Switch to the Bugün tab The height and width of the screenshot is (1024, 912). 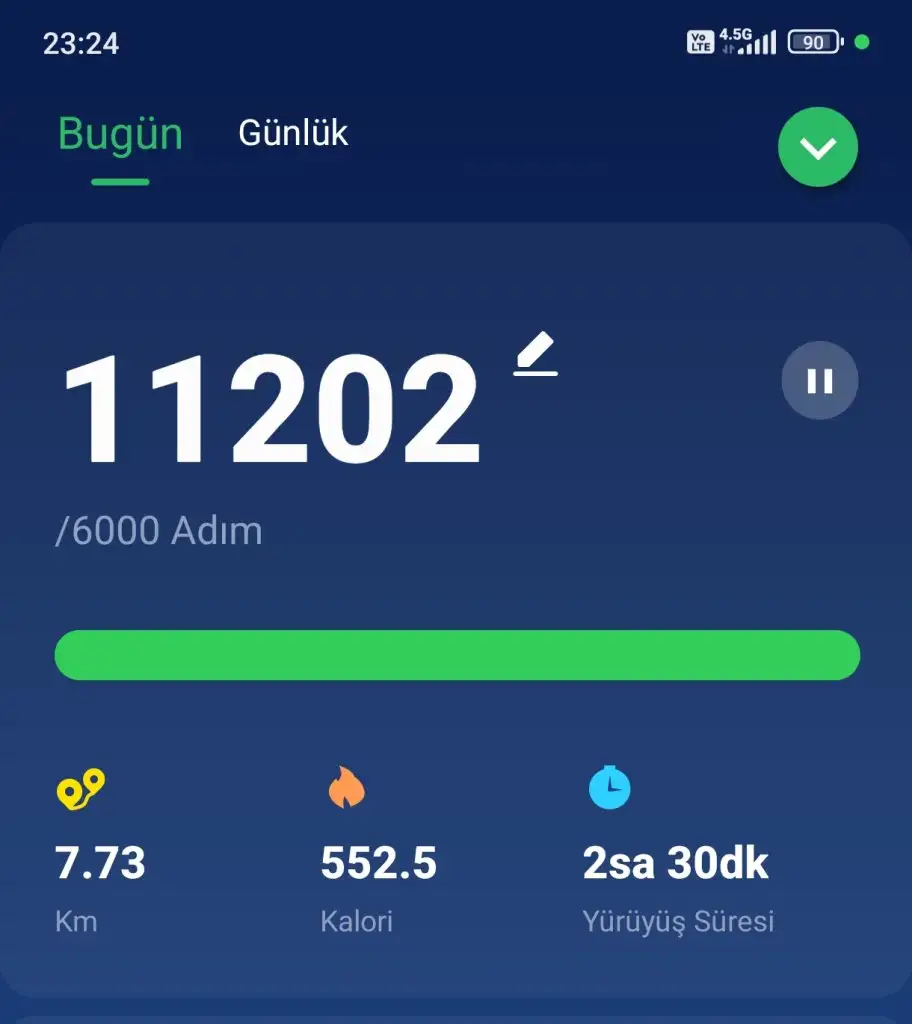120,134
